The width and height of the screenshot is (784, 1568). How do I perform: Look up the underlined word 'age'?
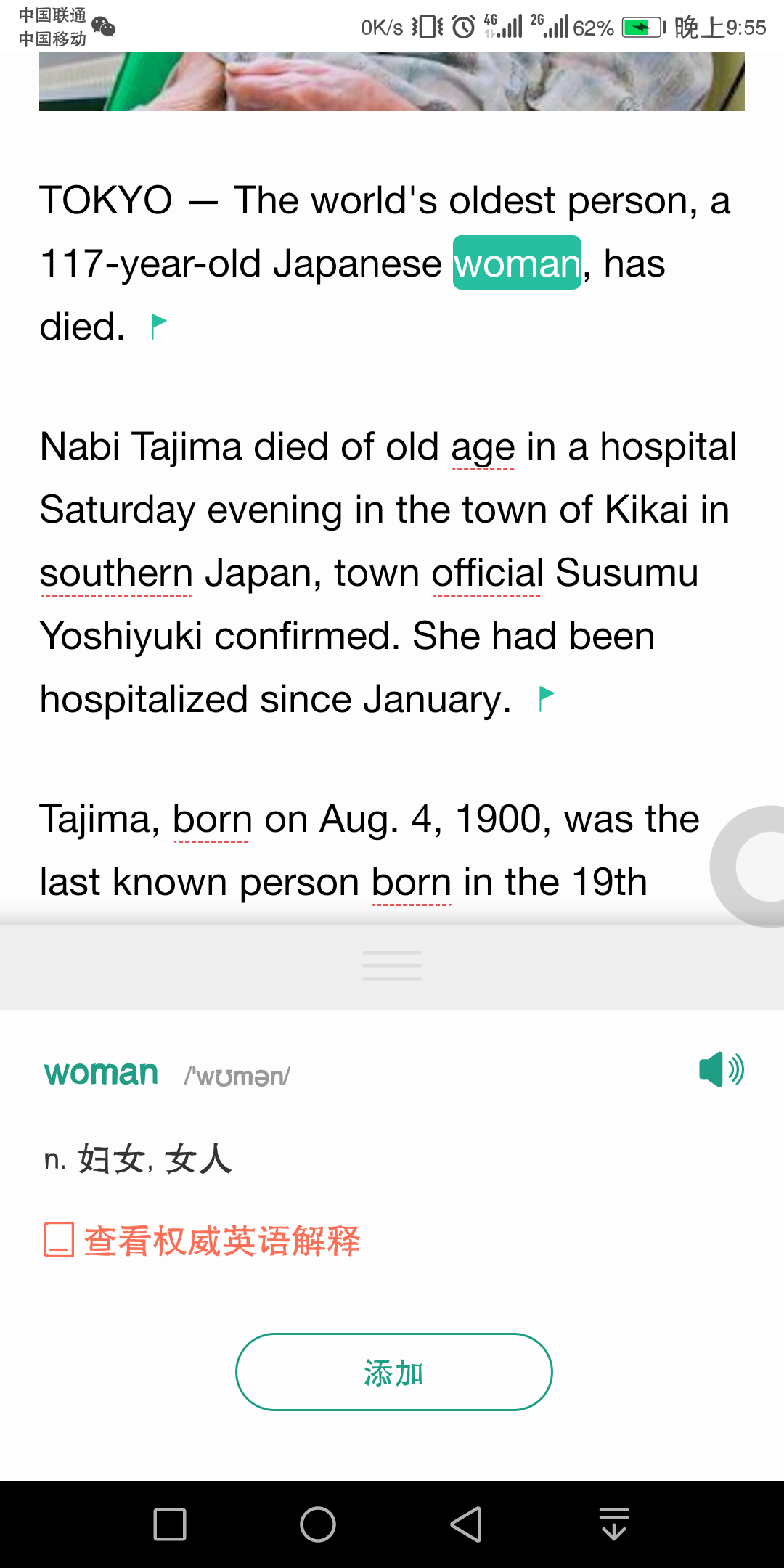tap(483, 447)
